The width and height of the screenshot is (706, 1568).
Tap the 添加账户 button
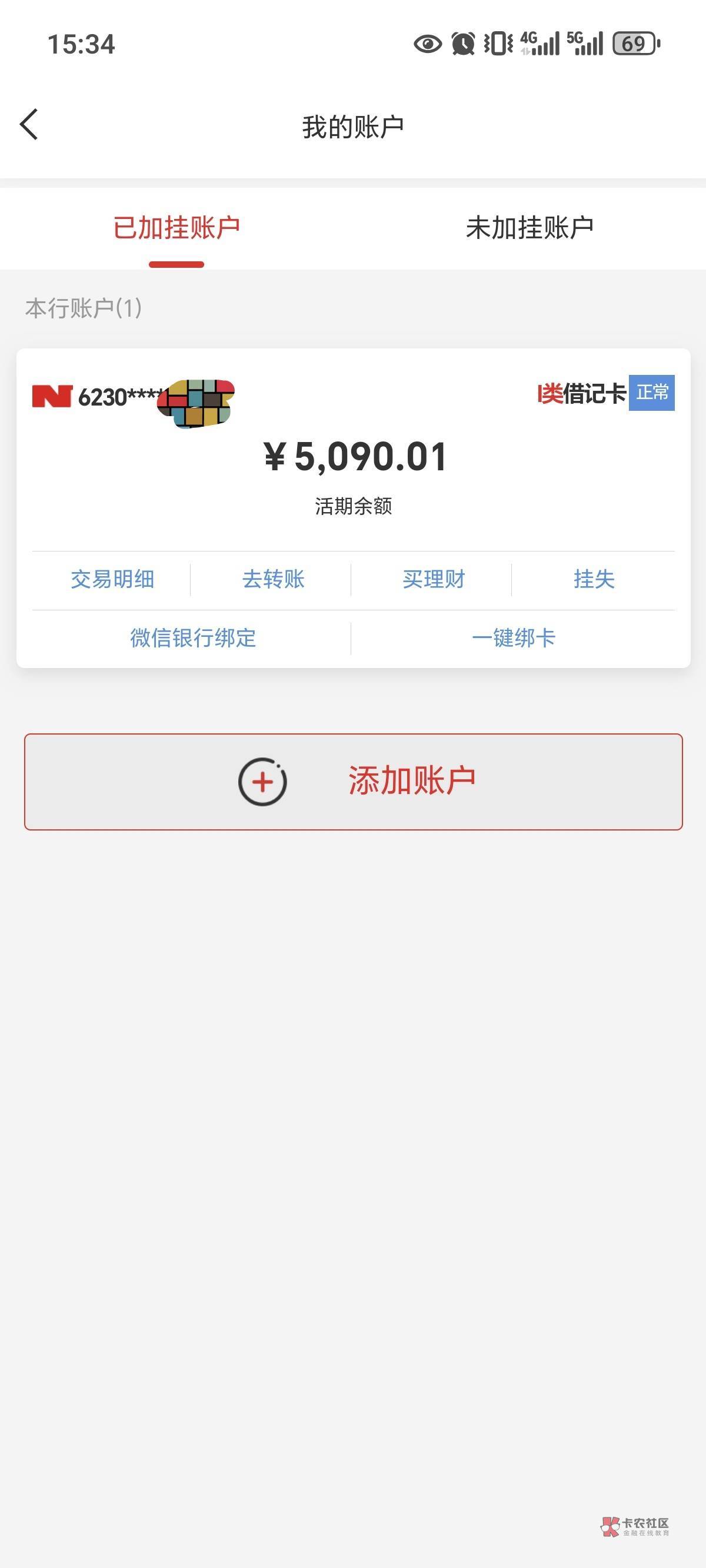tap(354, 782)
